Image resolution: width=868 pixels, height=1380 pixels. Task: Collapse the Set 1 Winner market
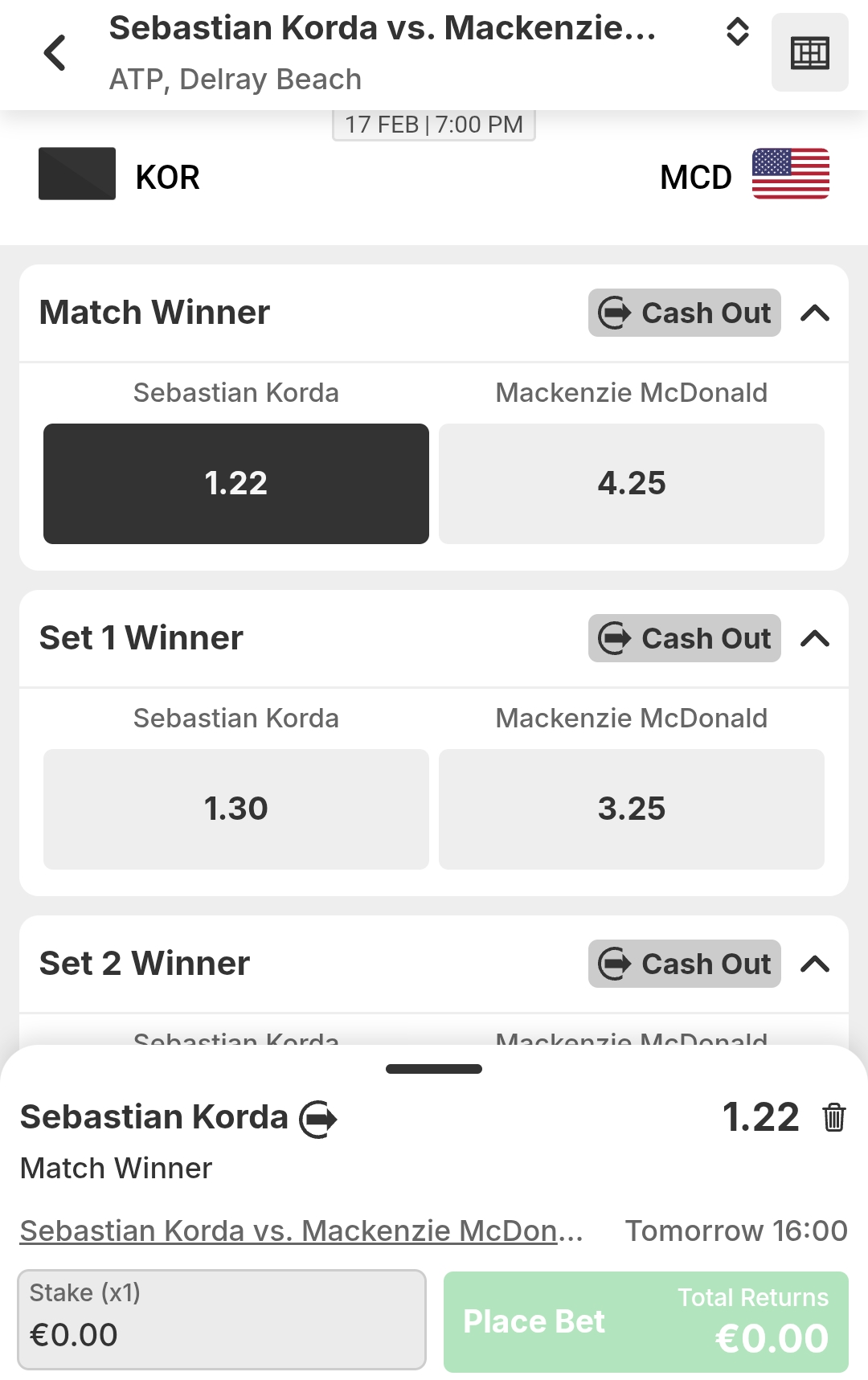tap(814, 638)
